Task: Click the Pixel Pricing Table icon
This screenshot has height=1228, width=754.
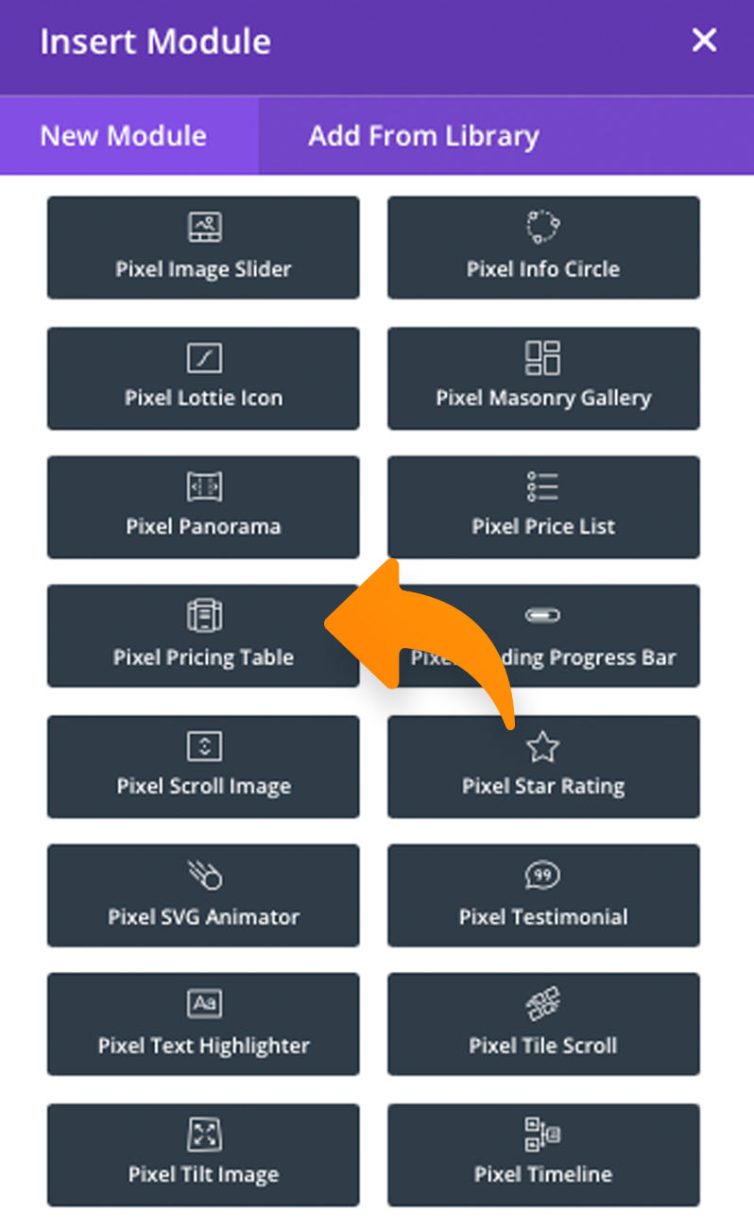Action: click(x=203, y=615)
